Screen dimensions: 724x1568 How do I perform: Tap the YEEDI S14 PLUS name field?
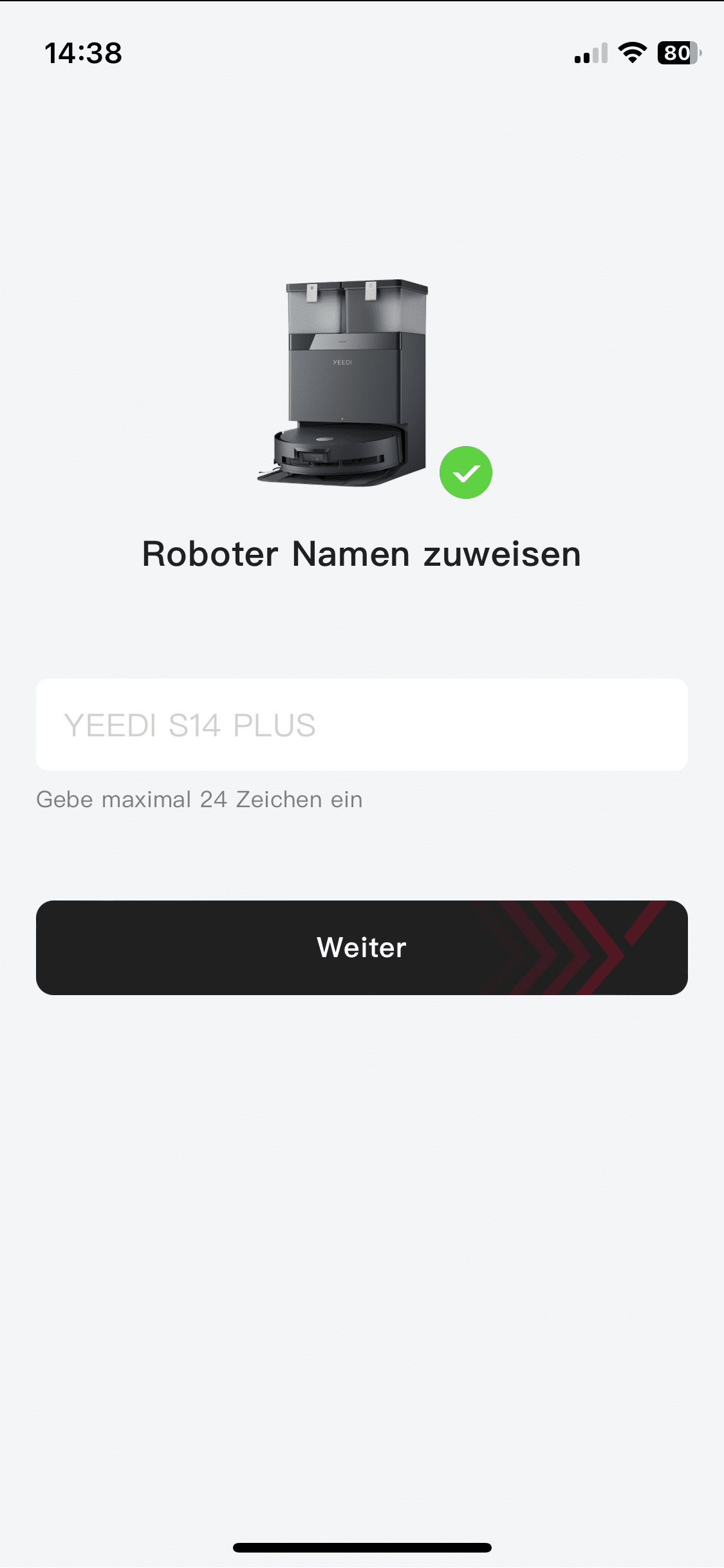click(x=362, y=725)
